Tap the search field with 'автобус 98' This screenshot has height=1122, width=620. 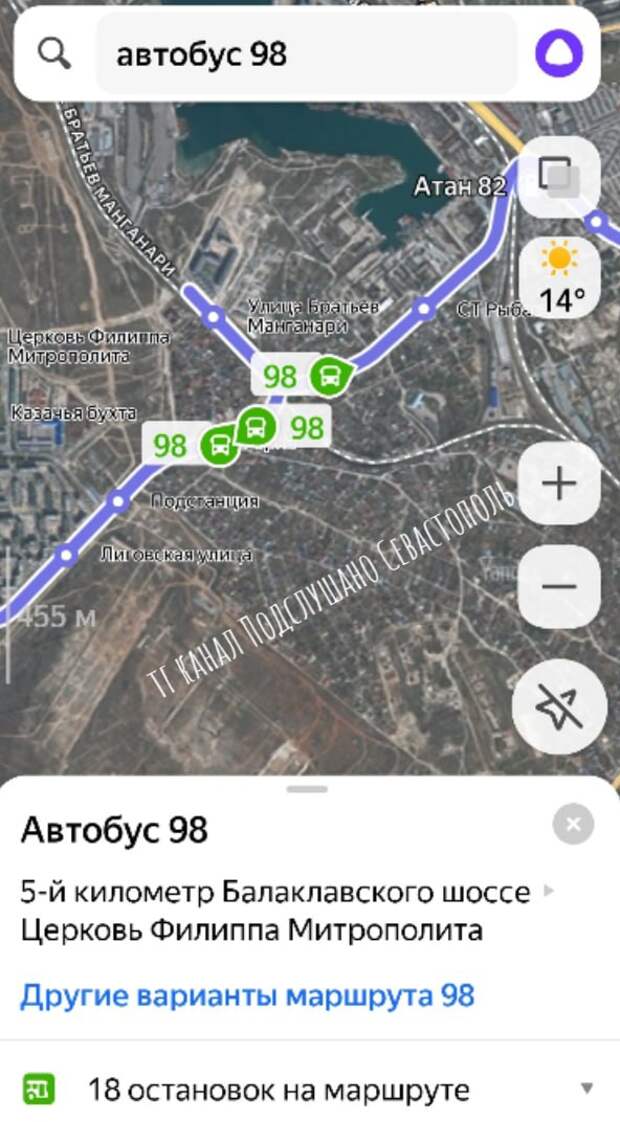tap(305, 54)
